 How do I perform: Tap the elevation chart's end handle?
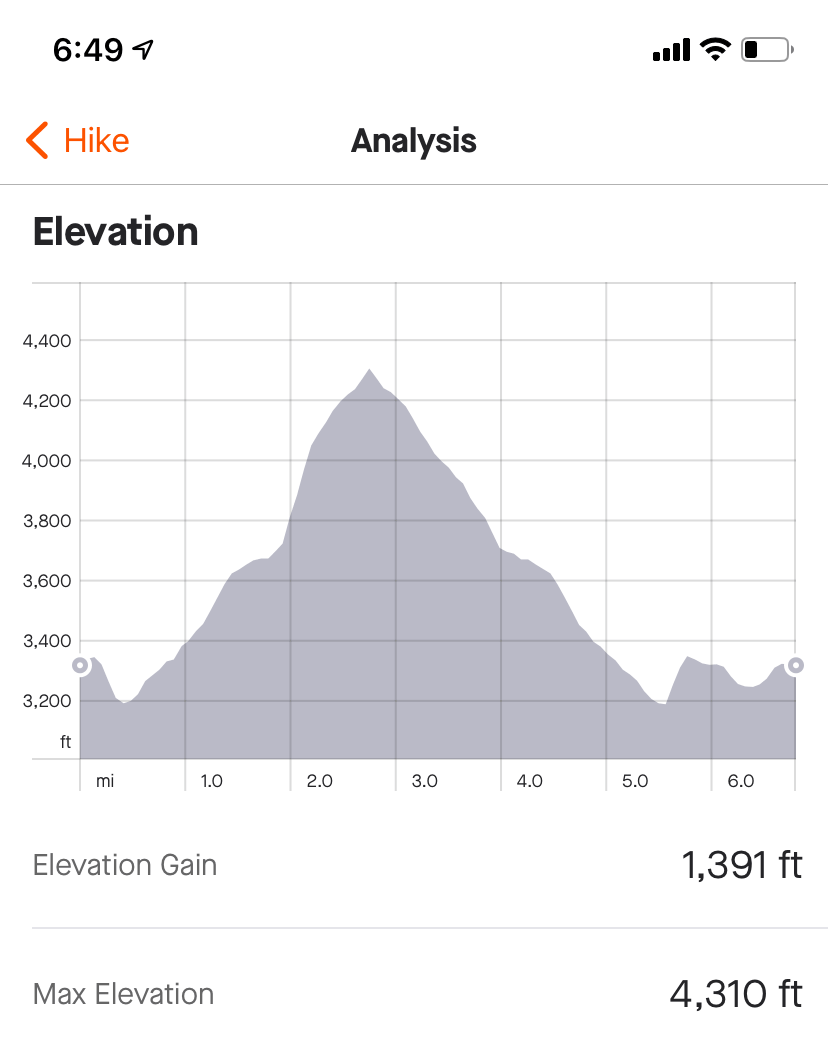(x=796, y=665)
